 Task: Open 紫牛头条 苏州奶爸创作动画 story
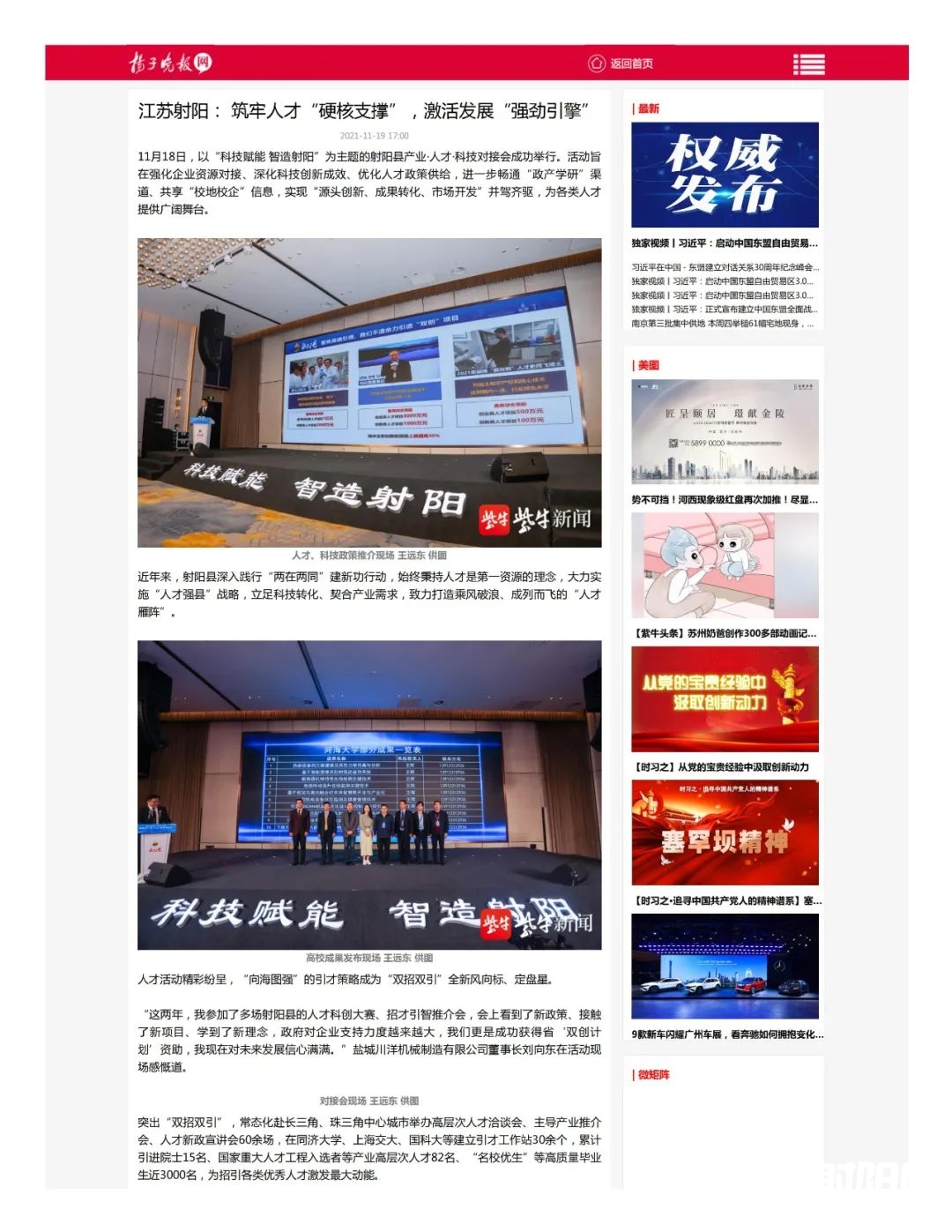725,566
